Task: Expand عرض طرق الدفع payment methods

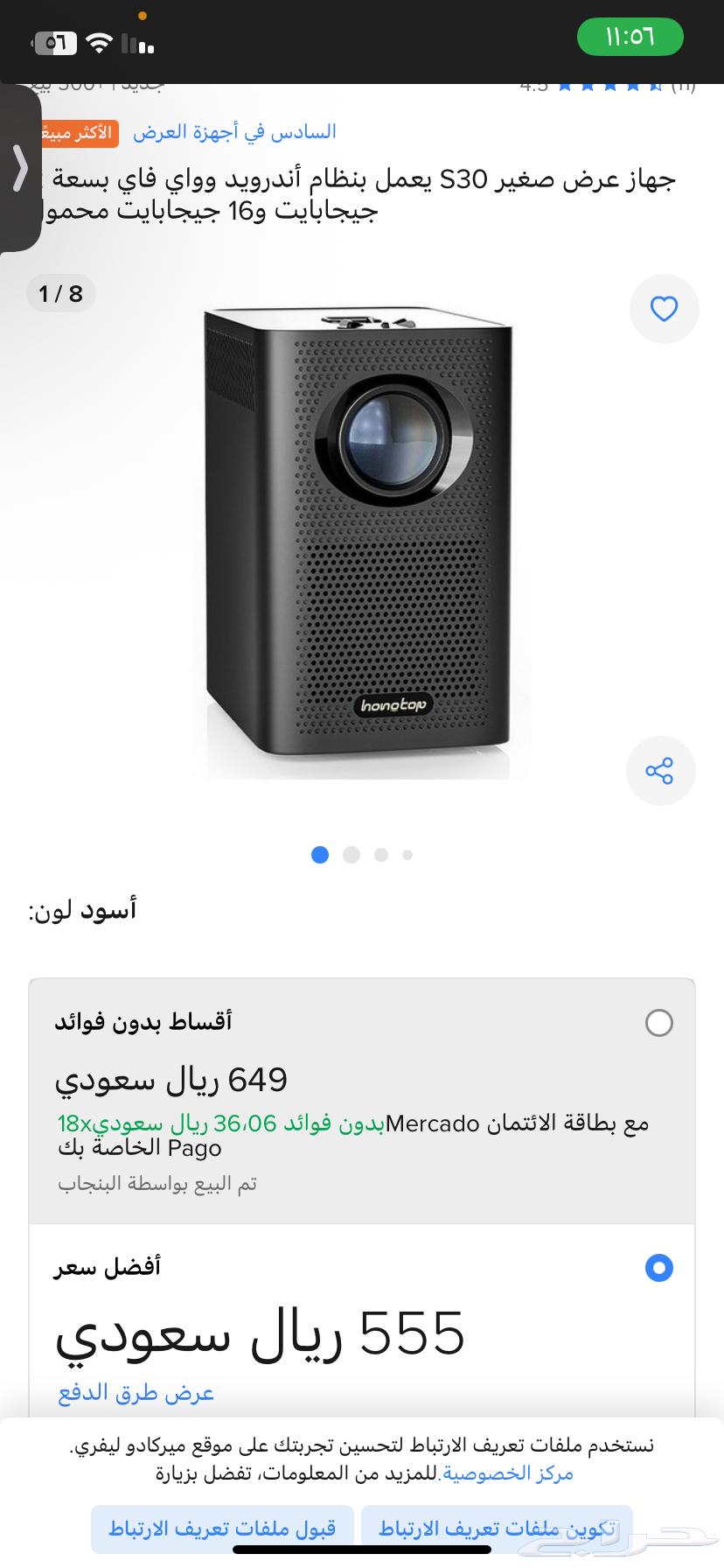Action: click(136, 1393)
